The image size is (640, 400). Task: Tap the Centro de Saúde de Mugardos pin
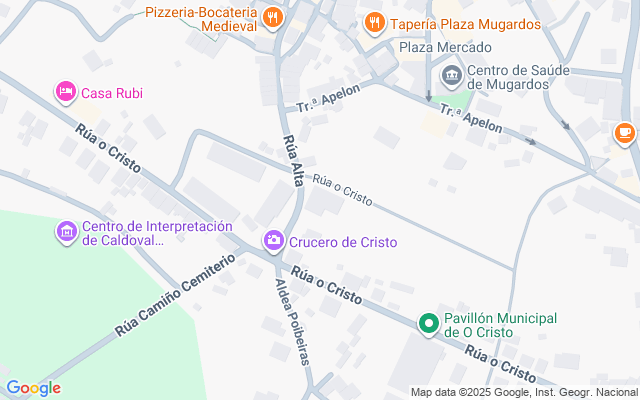pos(452,78)
